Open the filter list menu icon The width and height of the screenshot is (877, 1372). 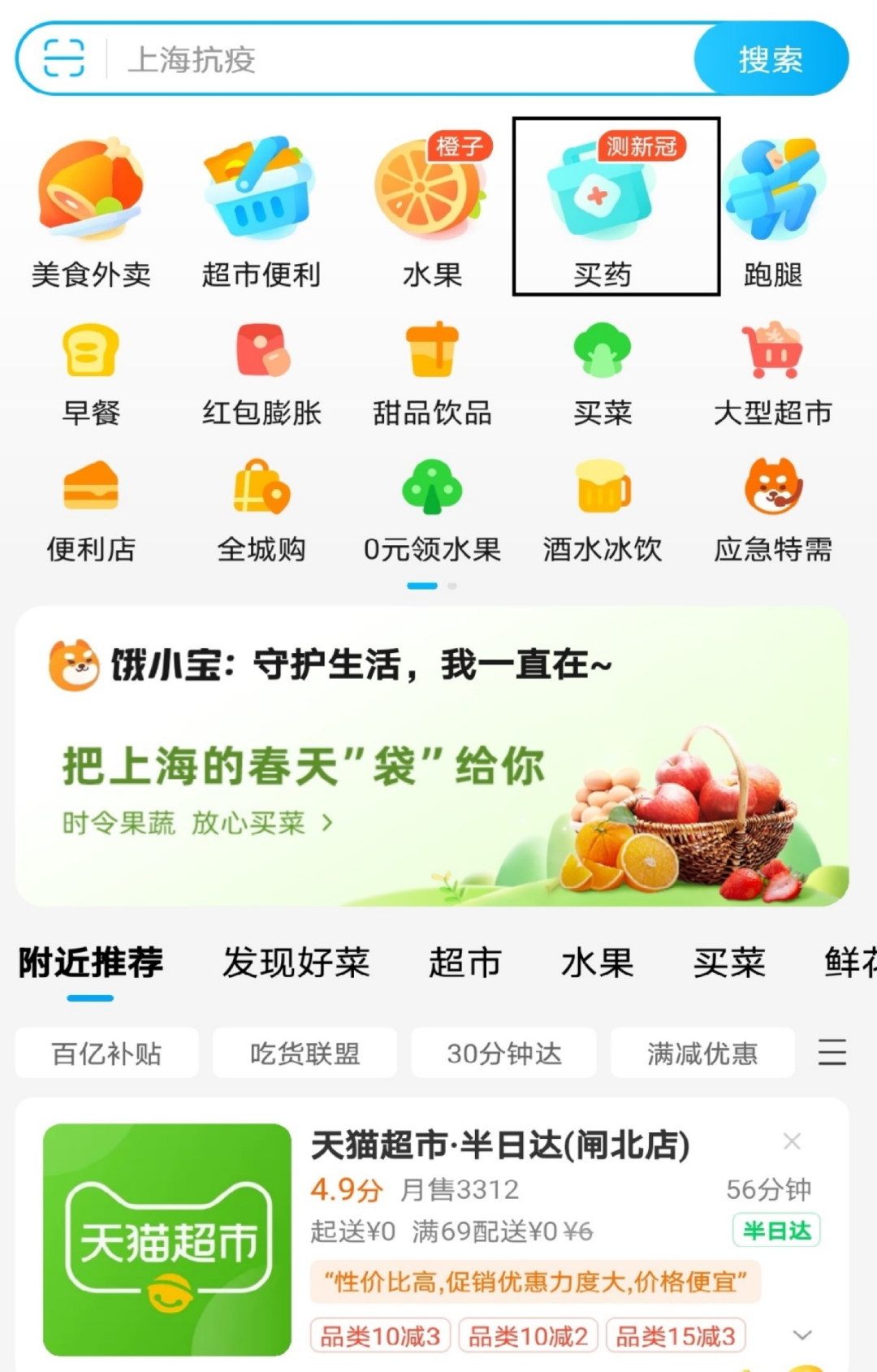coord(832,1052)
